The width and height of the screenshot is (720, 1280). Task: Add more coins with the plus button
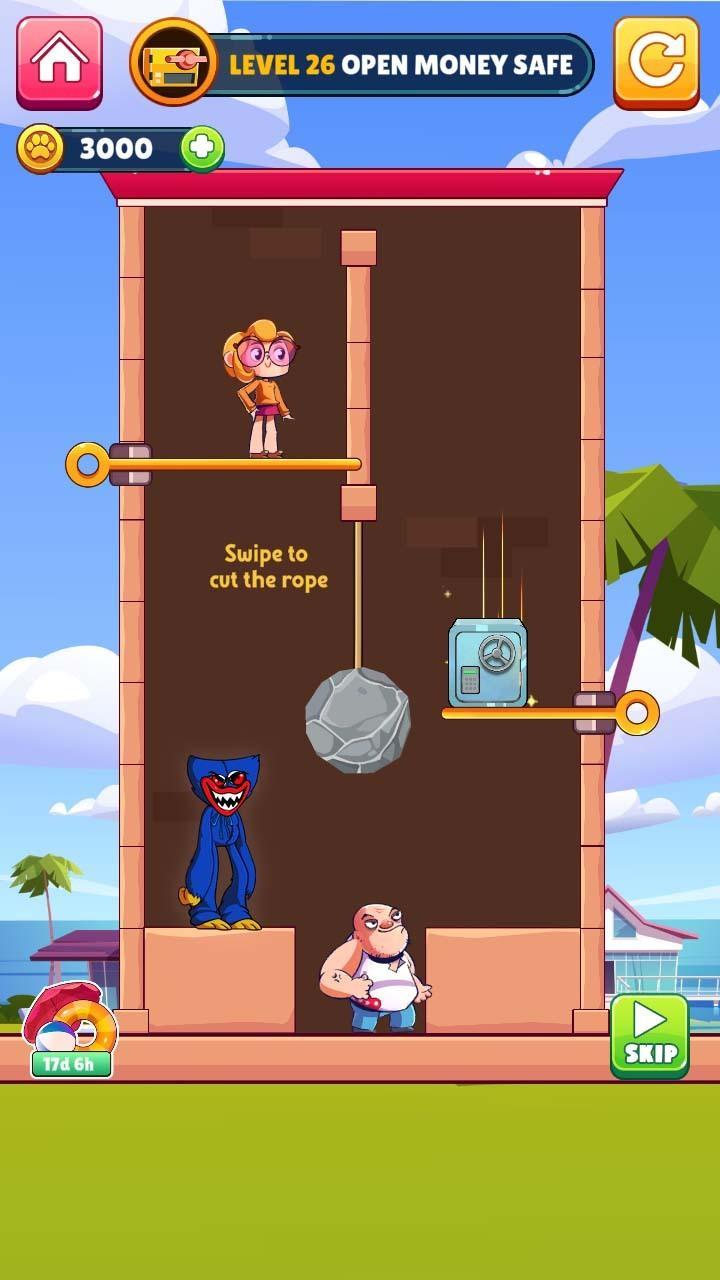click(x=202, y=149)
